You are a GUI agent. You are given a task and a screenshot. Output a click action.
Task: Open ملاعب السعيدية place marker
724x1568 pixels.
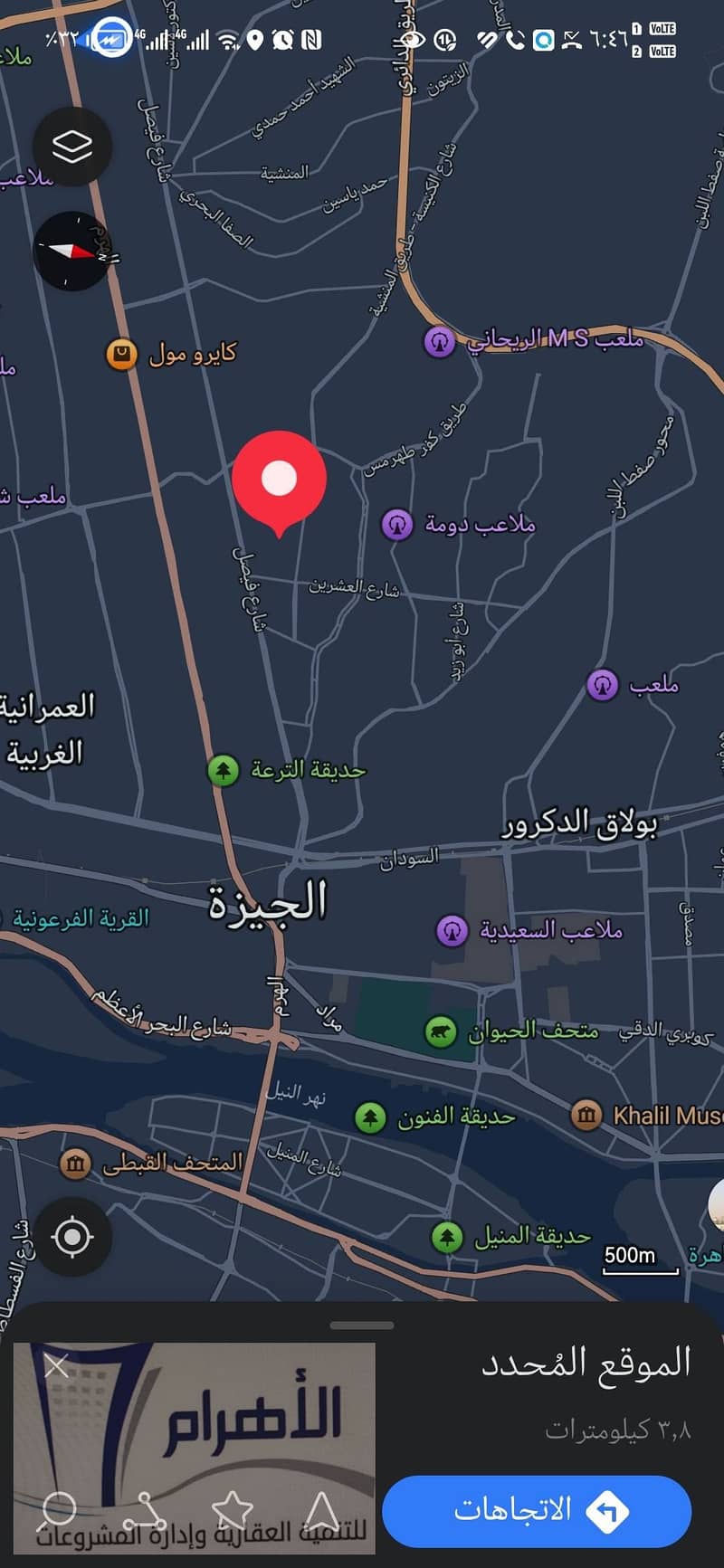tap(452, 930)
